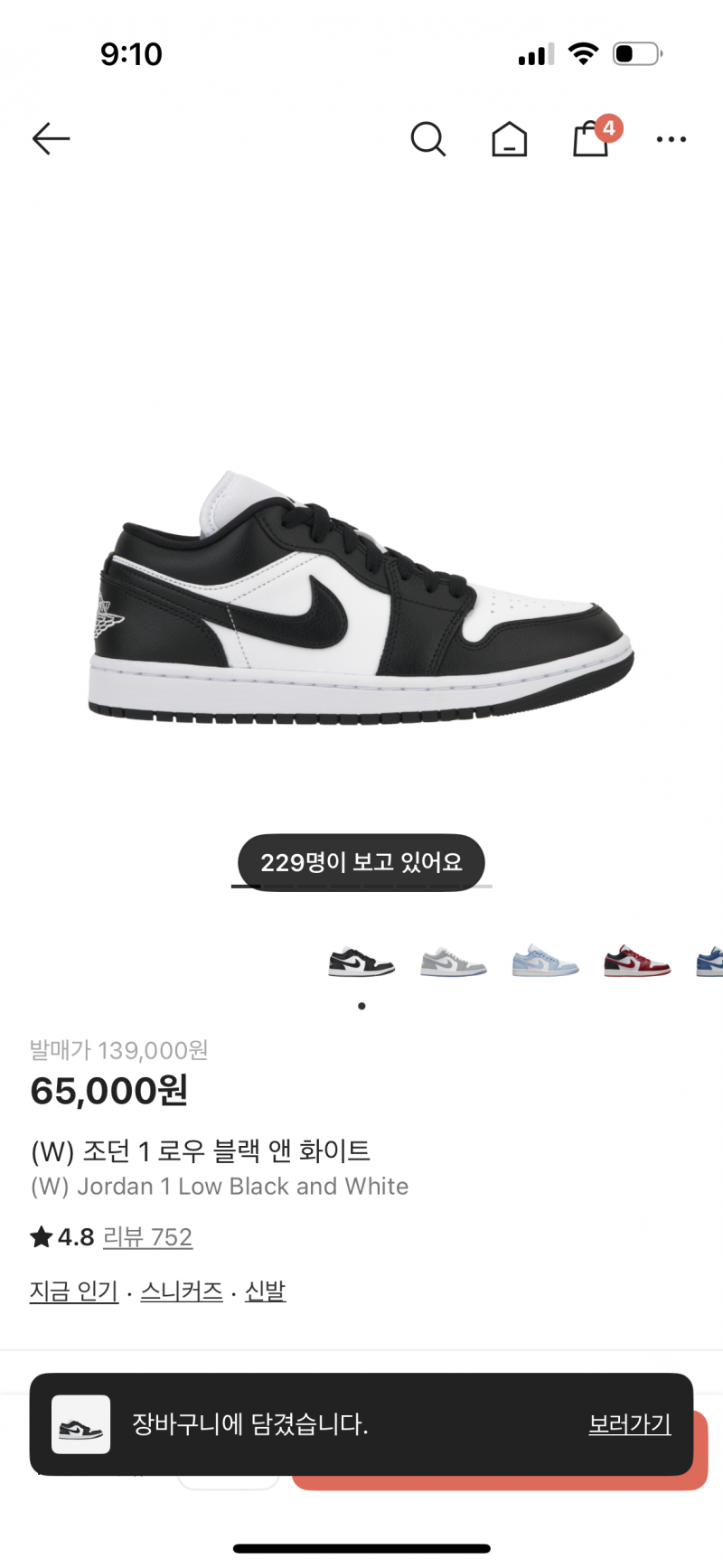Tap 보러가기 to view the cart

629,1424
